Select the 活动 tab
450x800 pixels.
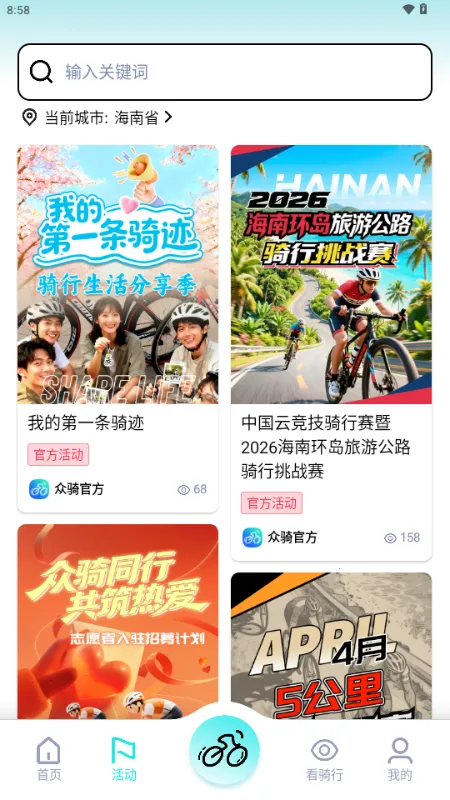[x=124, y=759]
